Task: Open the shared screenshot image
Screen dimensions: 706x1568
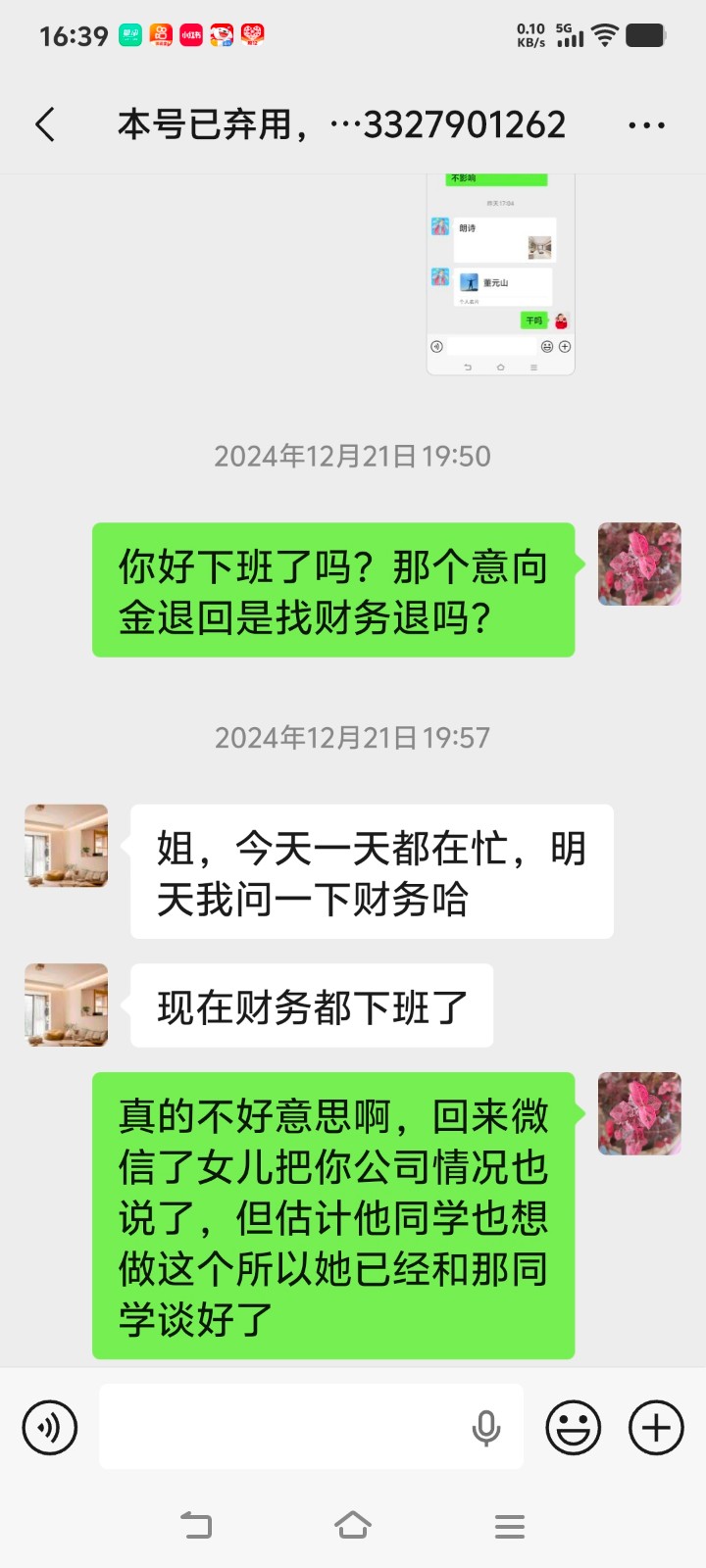Action: pyautogui.click(x=500, y=274)
